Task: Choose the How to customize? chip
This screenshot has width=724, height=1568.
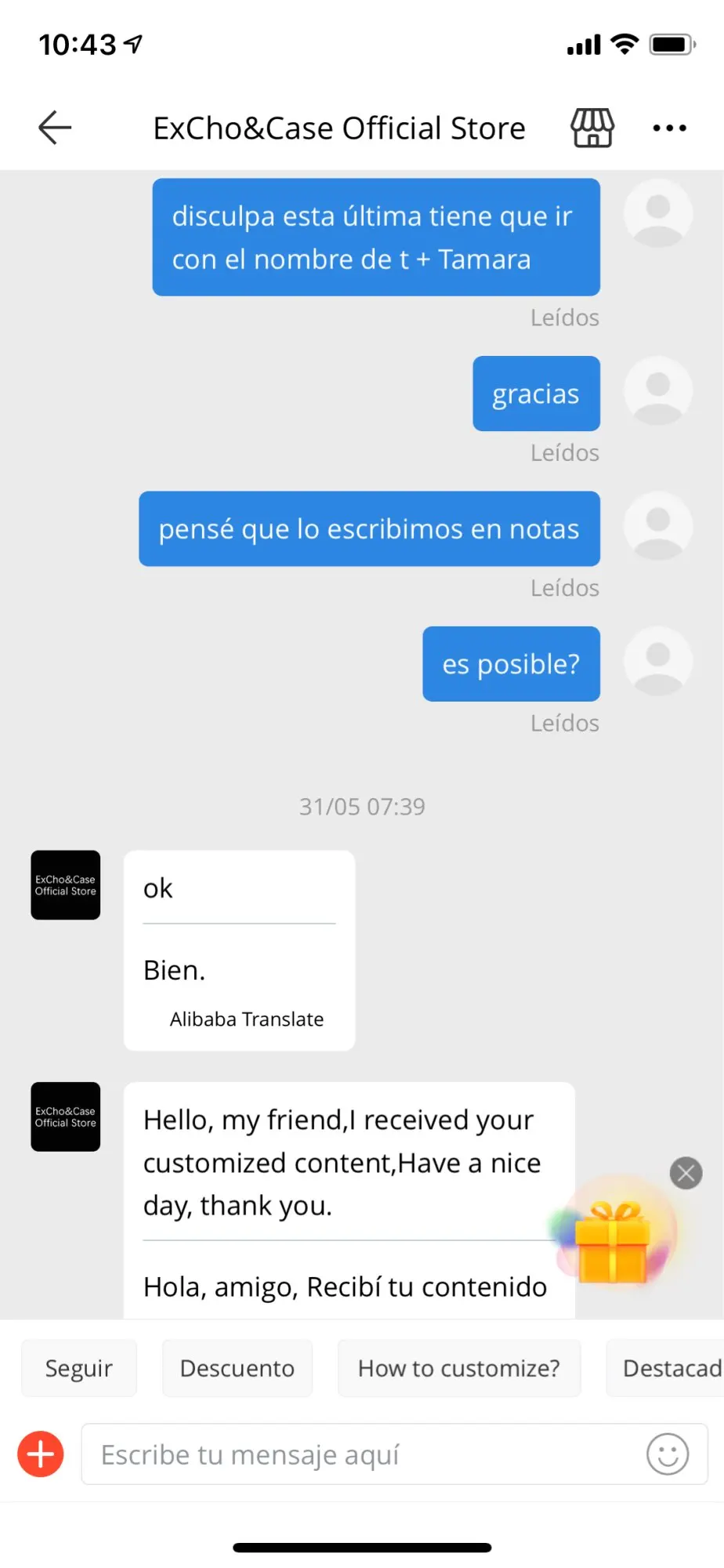Action: click(459, 1368)
